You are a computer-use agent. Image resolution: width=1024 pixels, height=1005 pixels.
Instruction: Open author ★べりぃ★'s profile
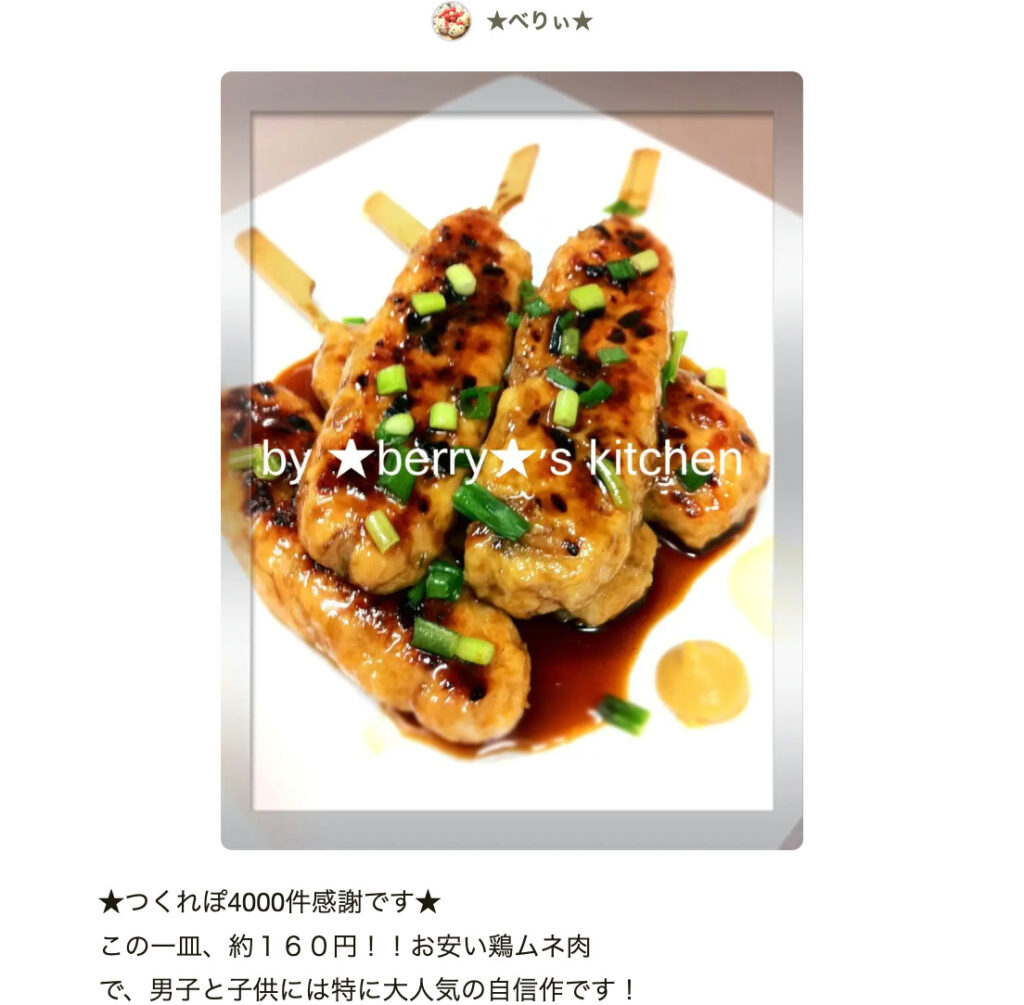pyautogui.click(x=538, y=21)
